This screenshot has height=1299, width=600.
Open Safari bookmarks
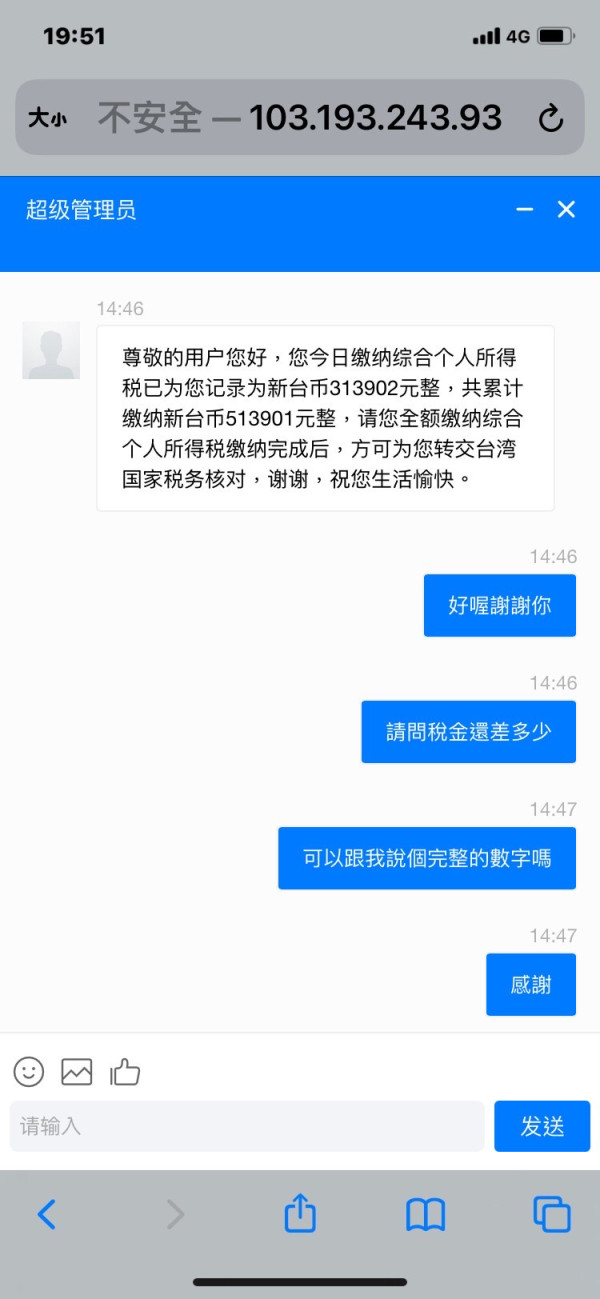coord(425,1215)
